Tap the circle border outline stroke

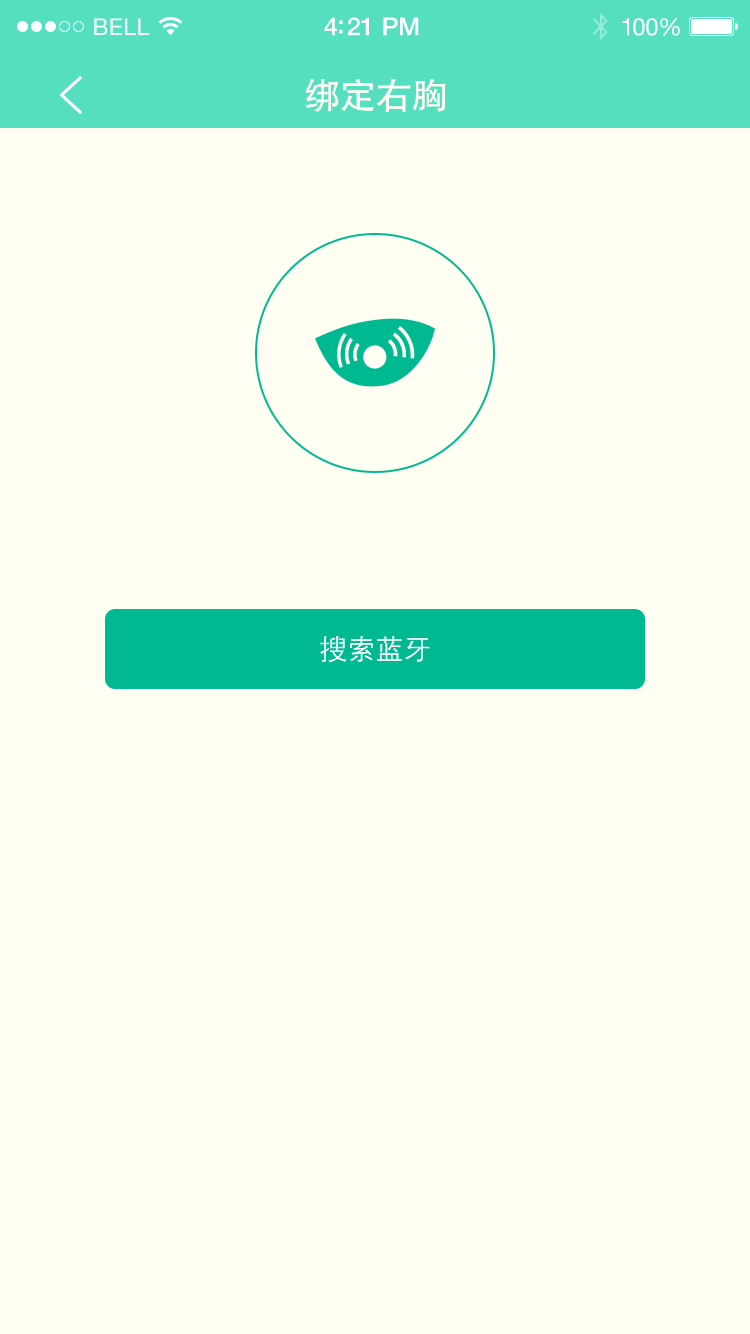pyautogui.click(x=375, y=234)
